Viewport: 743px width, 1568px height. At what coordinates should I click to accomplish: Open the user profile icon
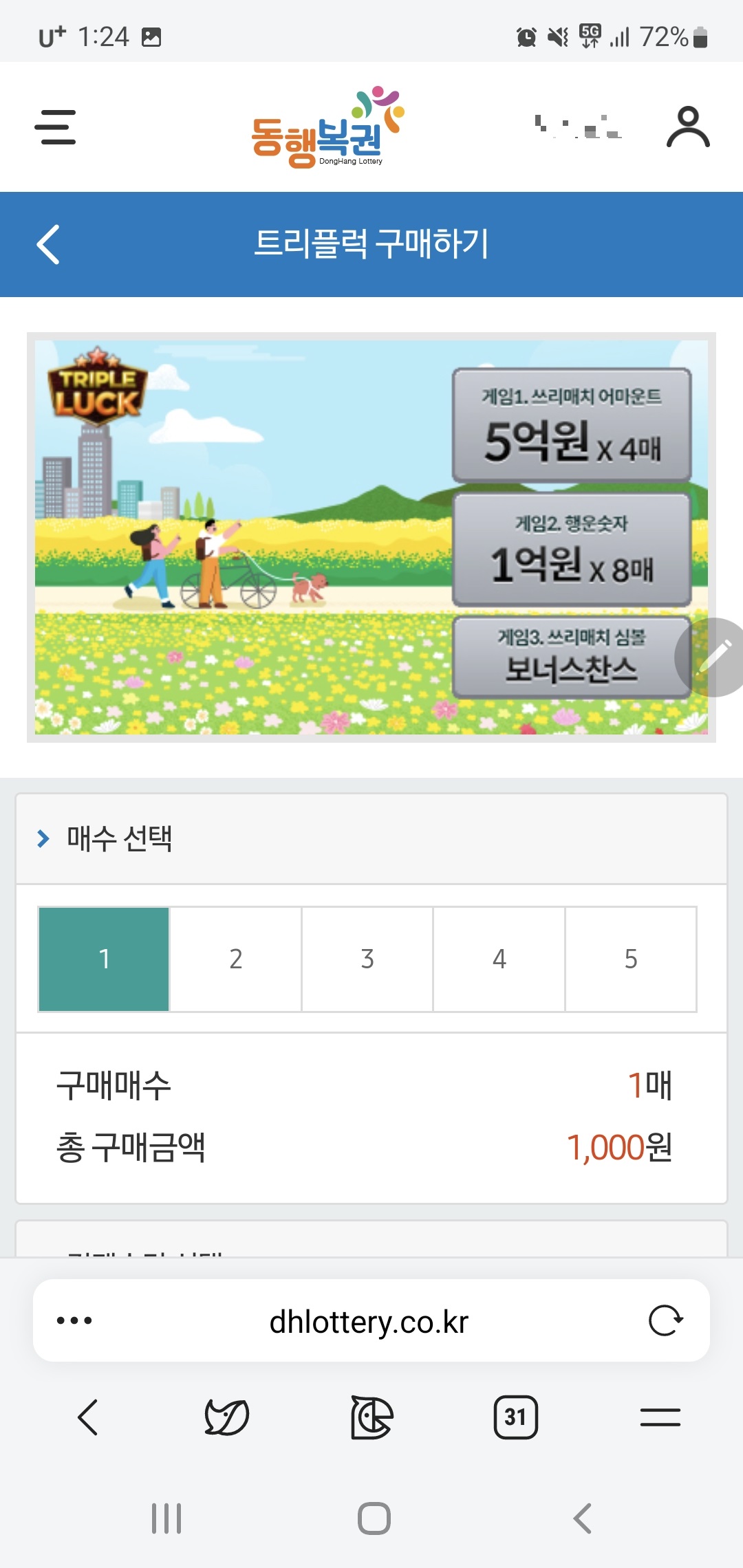689,127
